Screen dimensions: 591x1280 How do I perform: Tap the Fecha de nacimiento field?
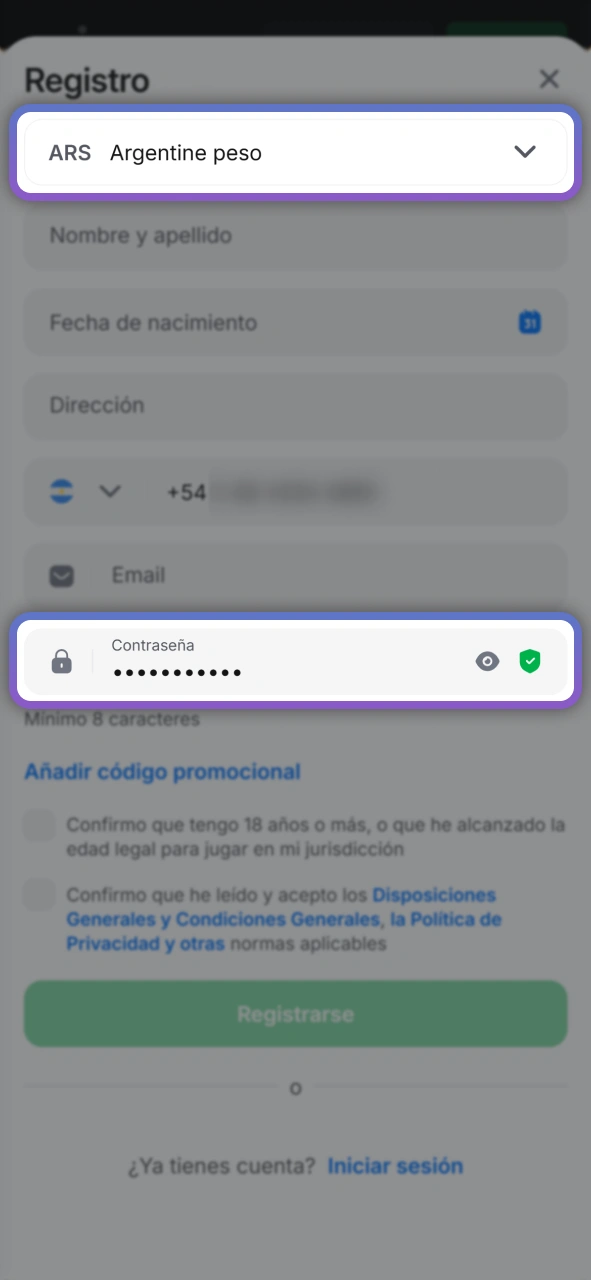coord(295,322)
